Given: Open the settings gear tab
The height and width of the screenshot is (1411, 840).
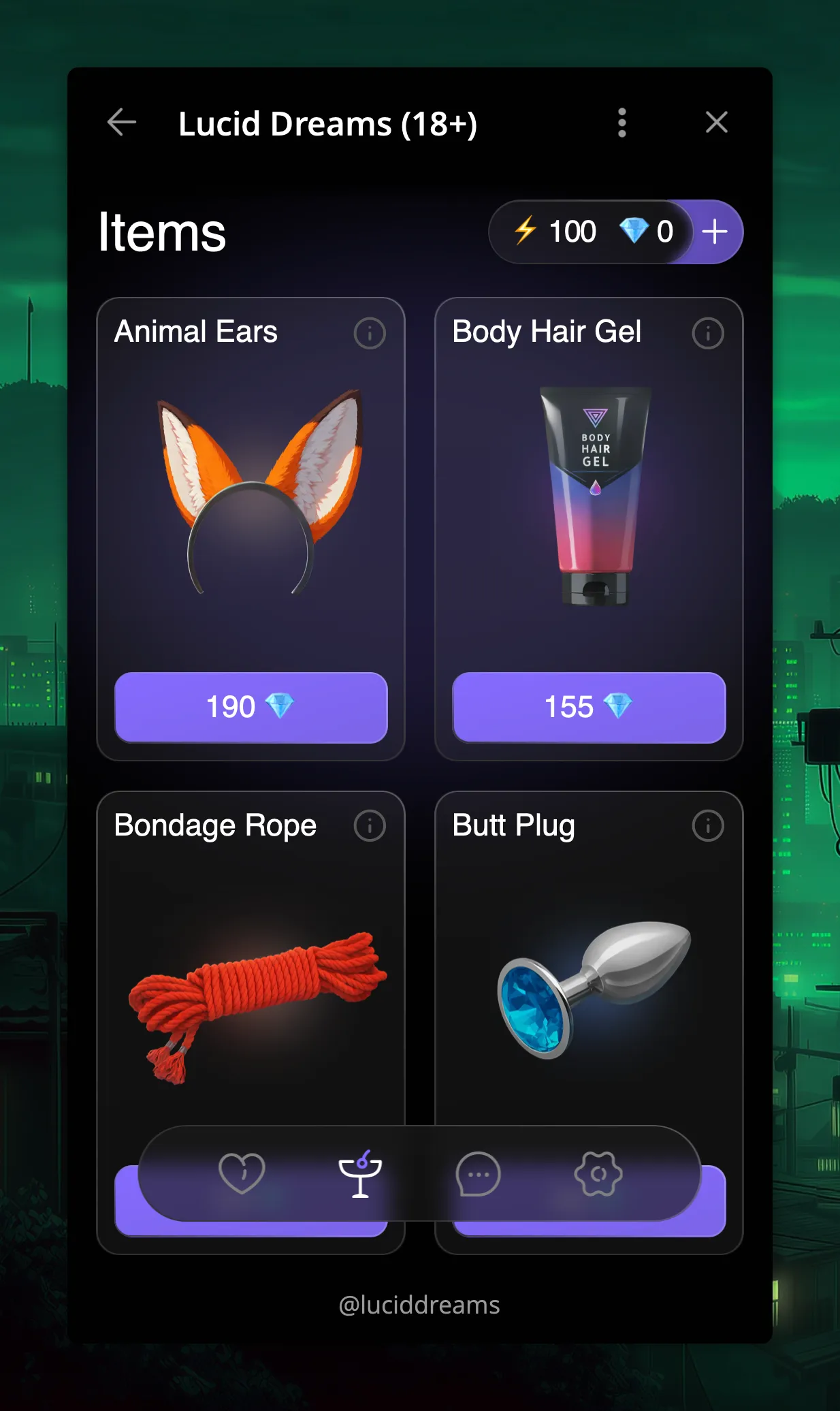Looking at the screenshot, I should (598, 1173).
